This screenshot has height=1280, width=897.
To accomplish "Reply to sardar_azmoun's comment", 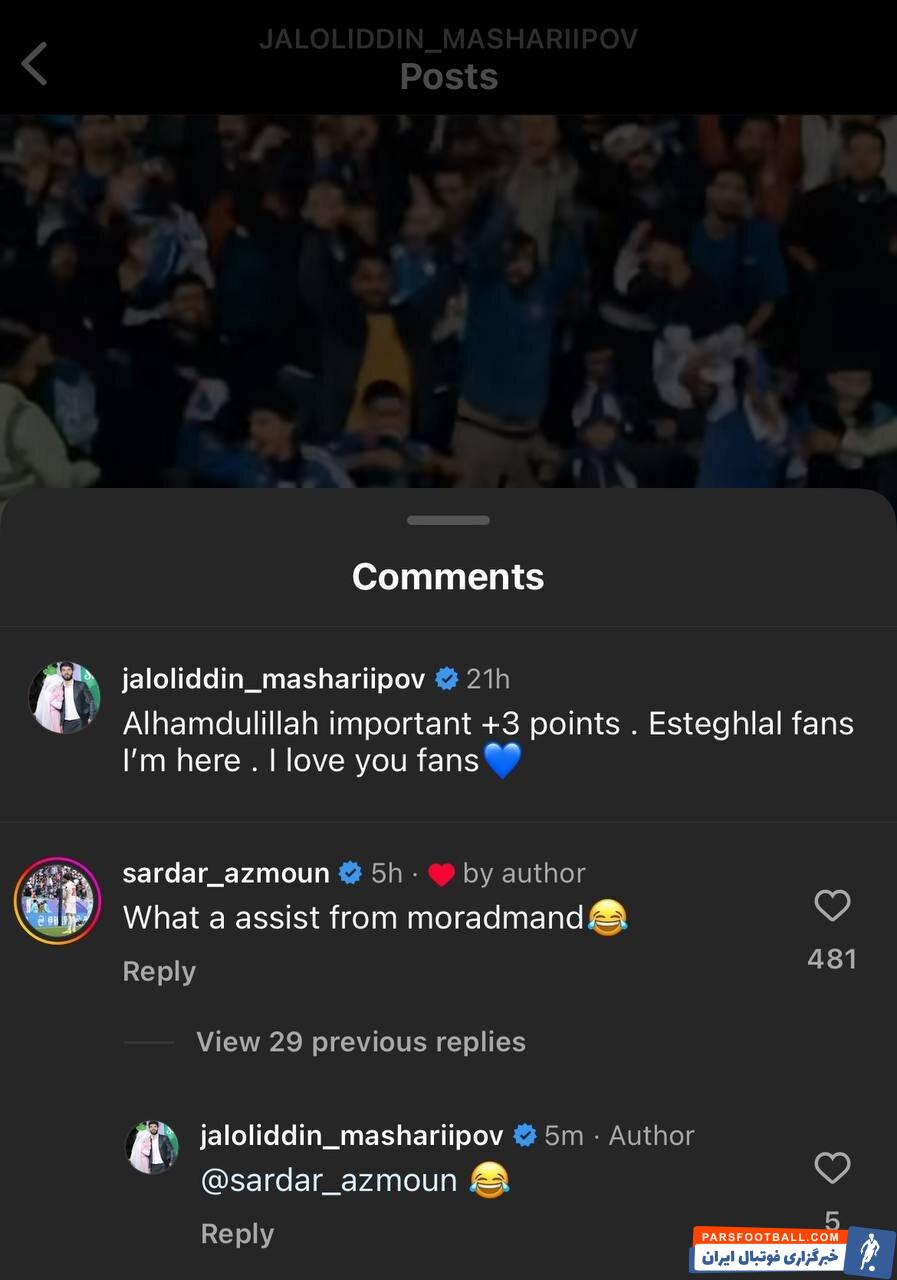I will point(159,971).
